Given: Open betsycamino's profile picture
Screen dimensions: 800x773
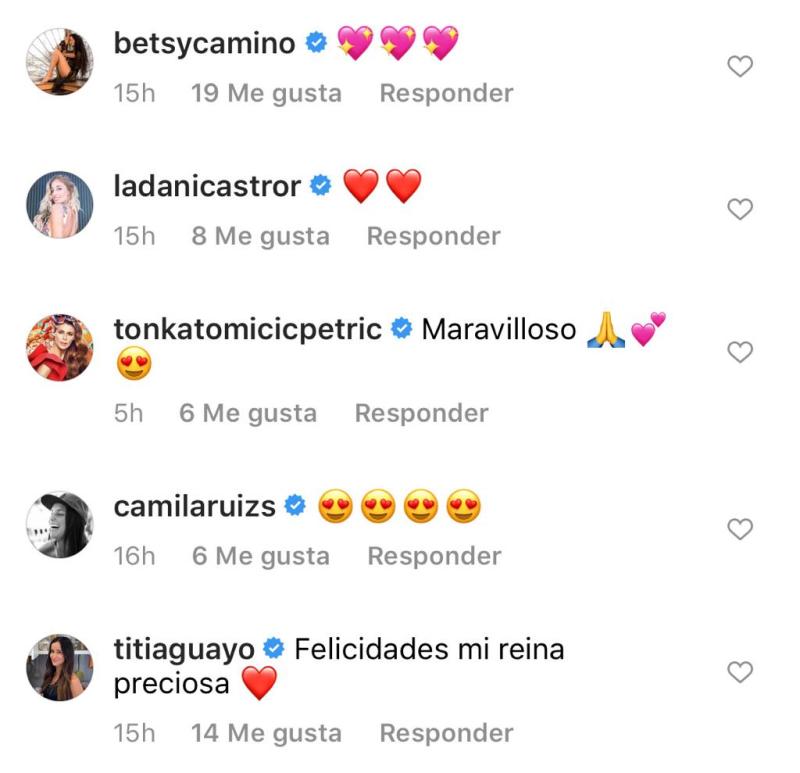Looking at the screenshot, I should [58, 61].
